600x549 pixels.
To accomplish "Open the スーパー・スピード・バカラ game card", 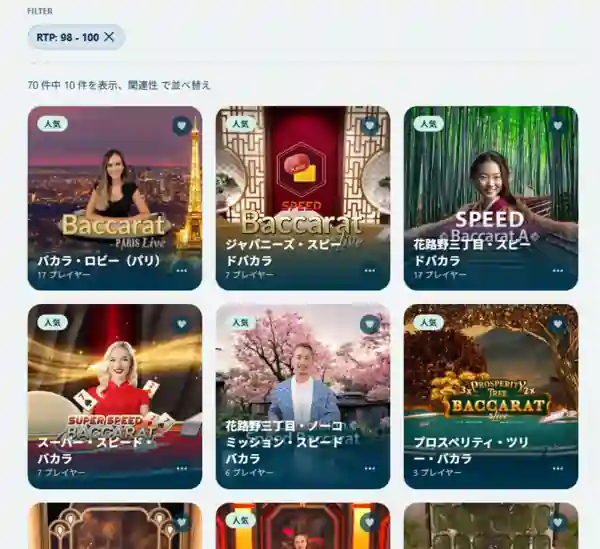I will (114, 390).
